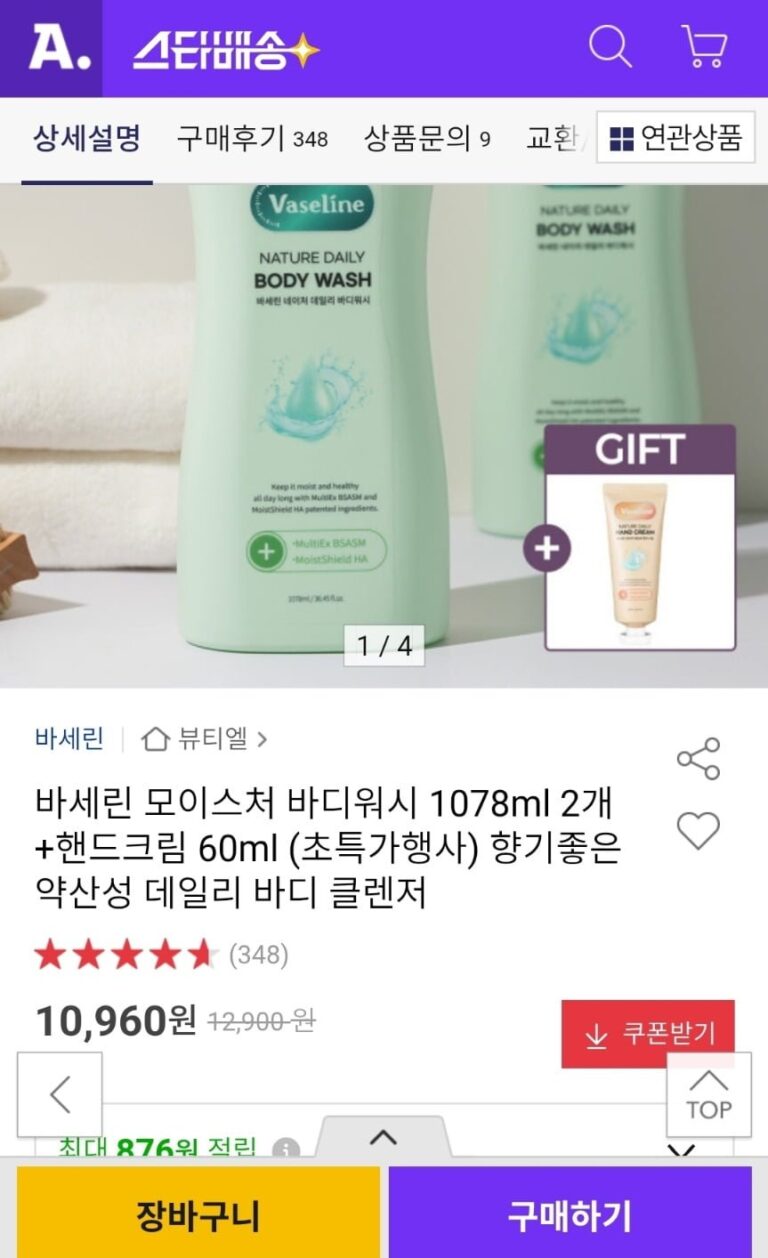Switch to the 구매후기 tab
The image size is (768, 1258).
coord(252,138)
